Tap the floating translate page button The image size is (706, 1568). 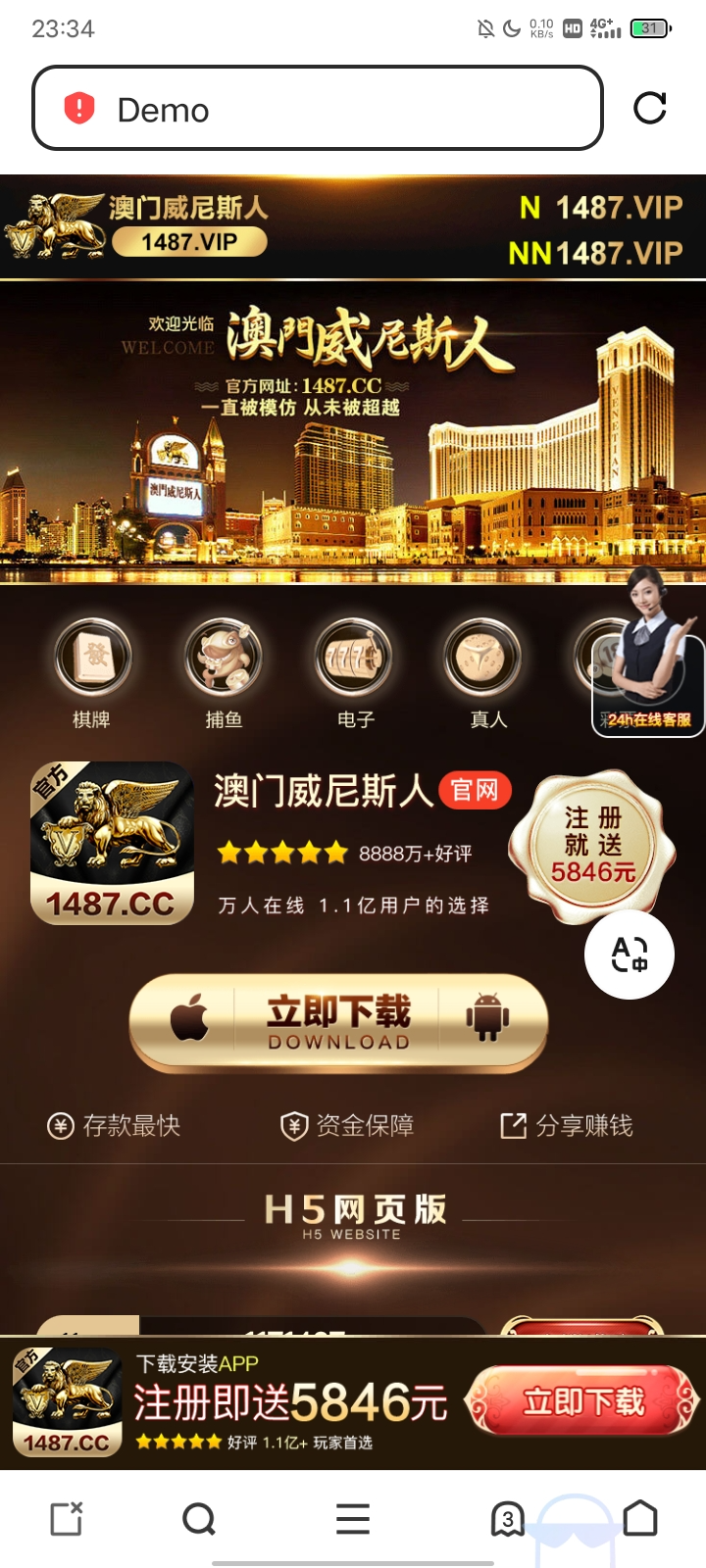[x=630, y=955]
